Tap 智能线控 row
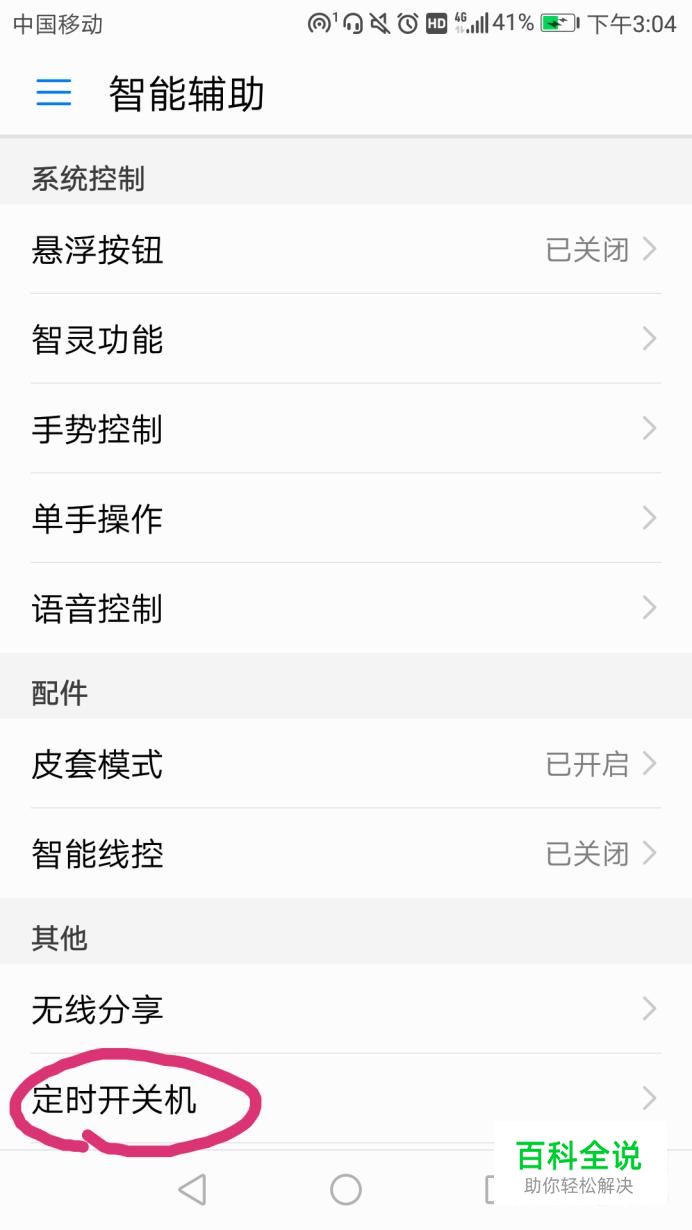This screenshot has width=692, height=1230. point(346,853)
